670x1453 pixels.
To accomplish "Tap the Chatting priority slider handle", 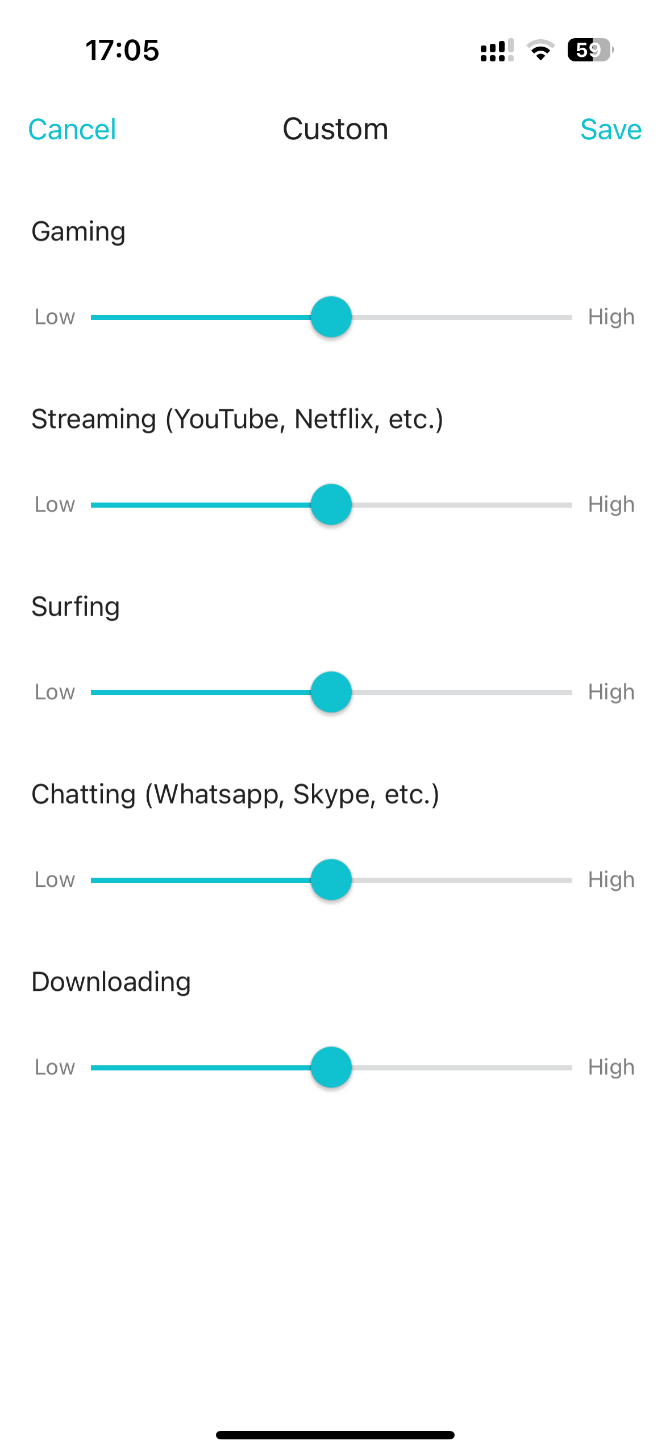I will pyautogui.click(x=331, y=880).
